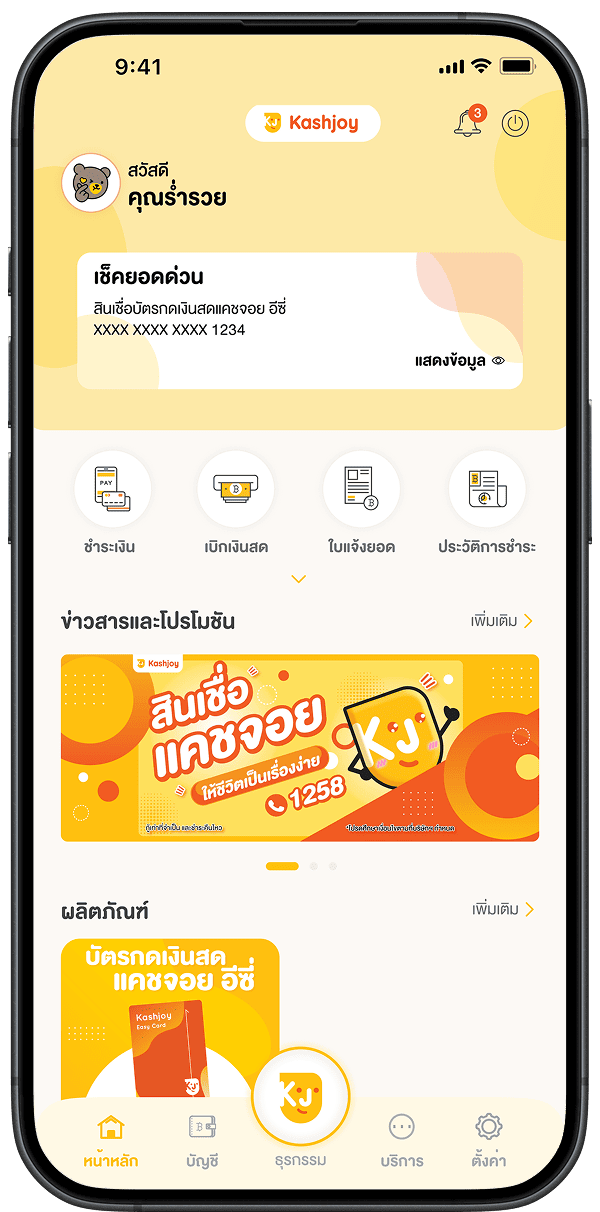See more in ข่าวสารและโปรโมชัน
The image size is (600, 1212).
502,621
